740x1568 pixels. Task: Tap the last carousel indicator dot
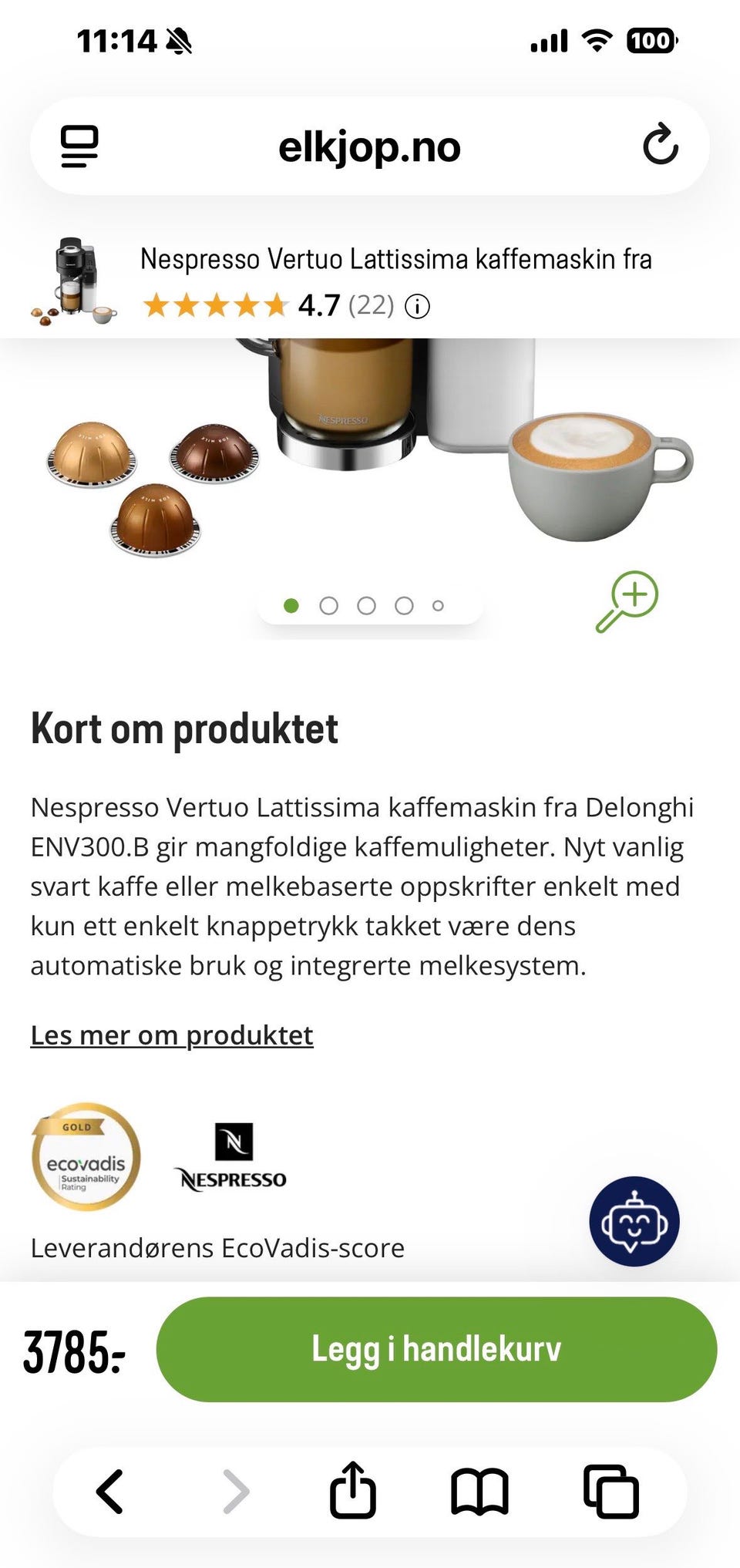438,605
